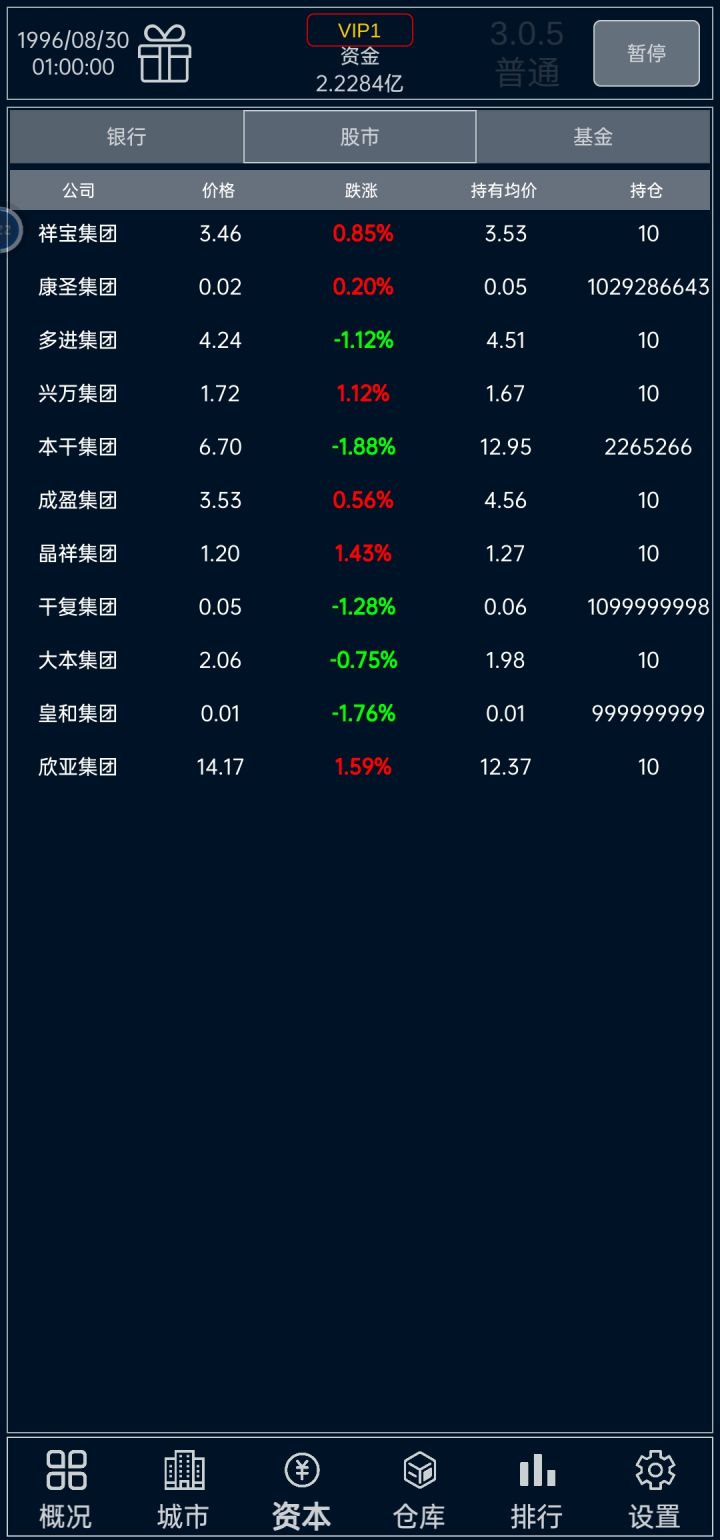This screenshot has height=1540, width=720.
Task: Open the 祥宝集团 stock row
Action: point(360,234)
